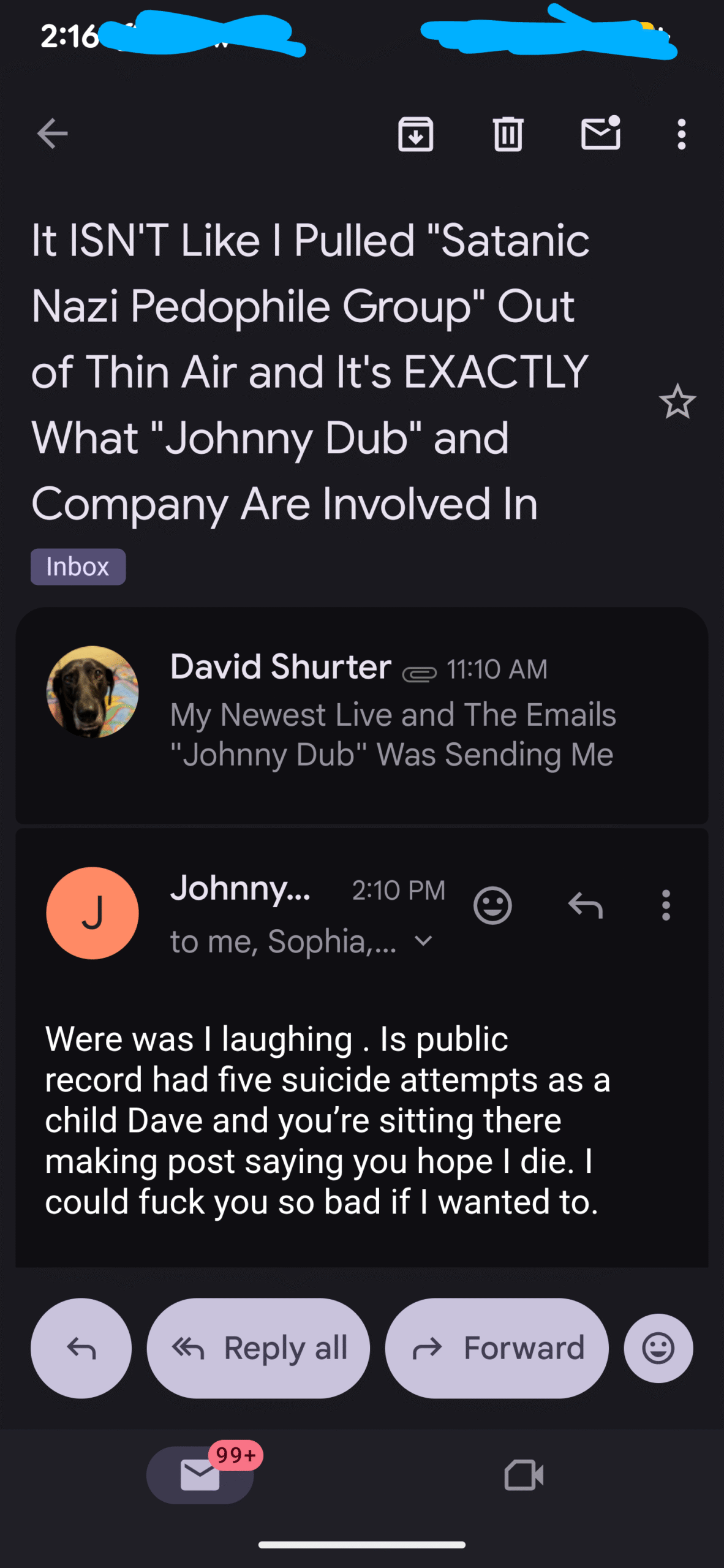Reply to Johnny's message via arrow icon
This screenshot has height=1568, width=724.
tap(586, 905)
